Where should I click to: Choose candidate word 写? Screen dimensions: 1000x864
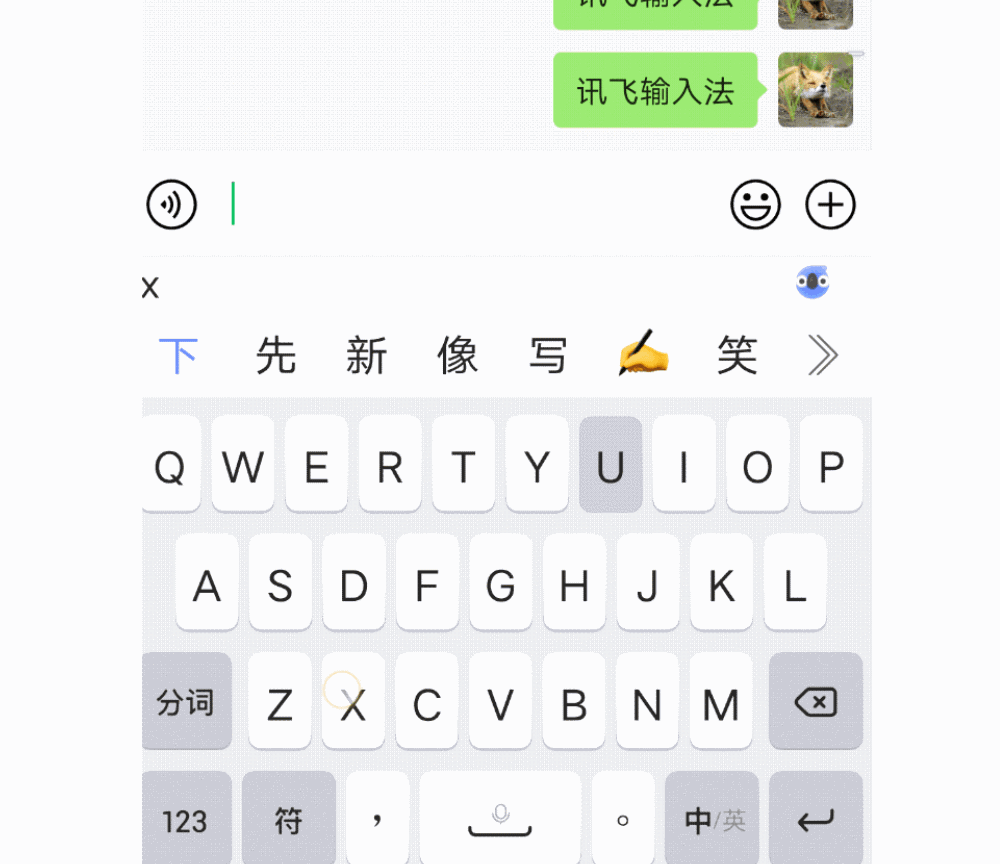point(548,355)
